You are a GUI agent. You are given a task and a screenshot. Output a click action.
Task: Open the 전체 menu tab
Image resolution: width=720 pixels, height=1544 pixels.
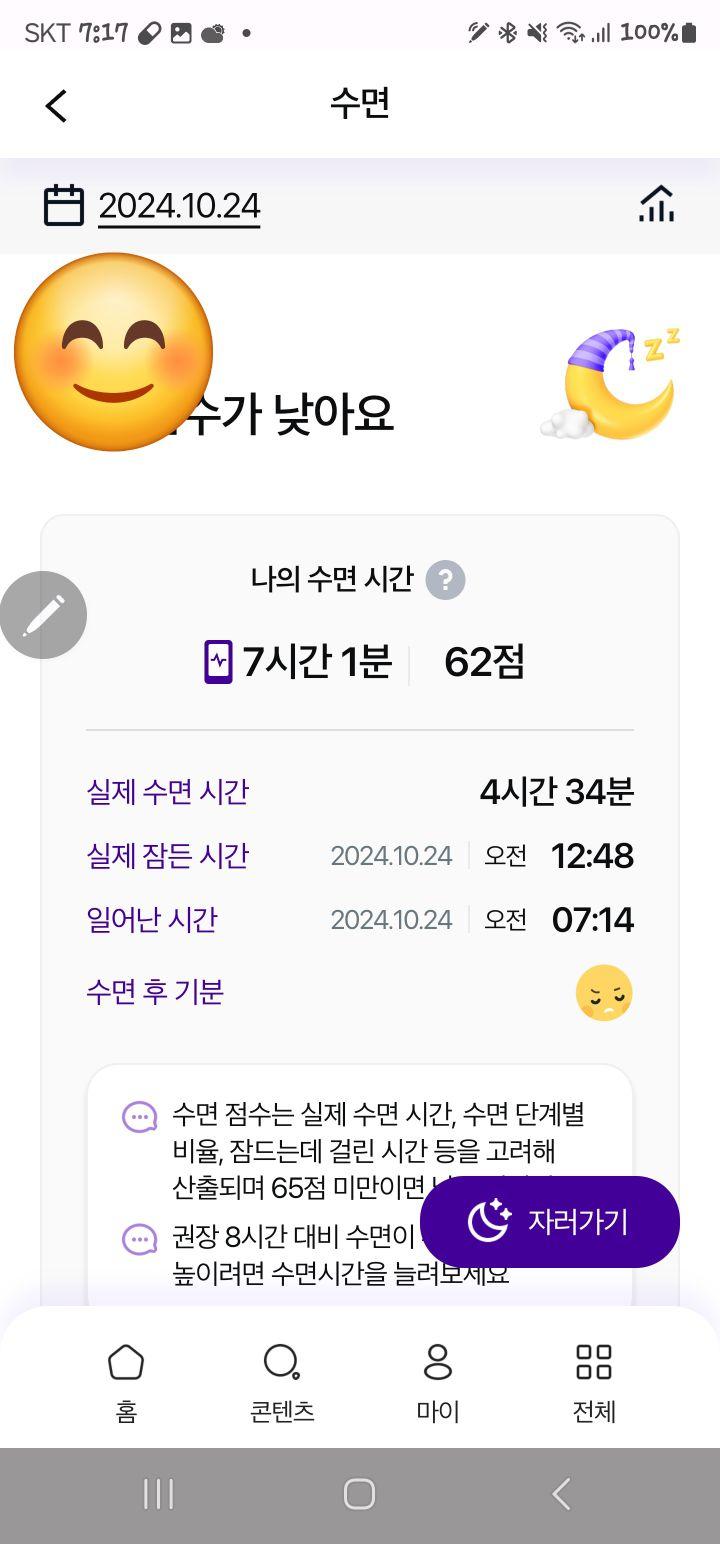pos(594,1382)
